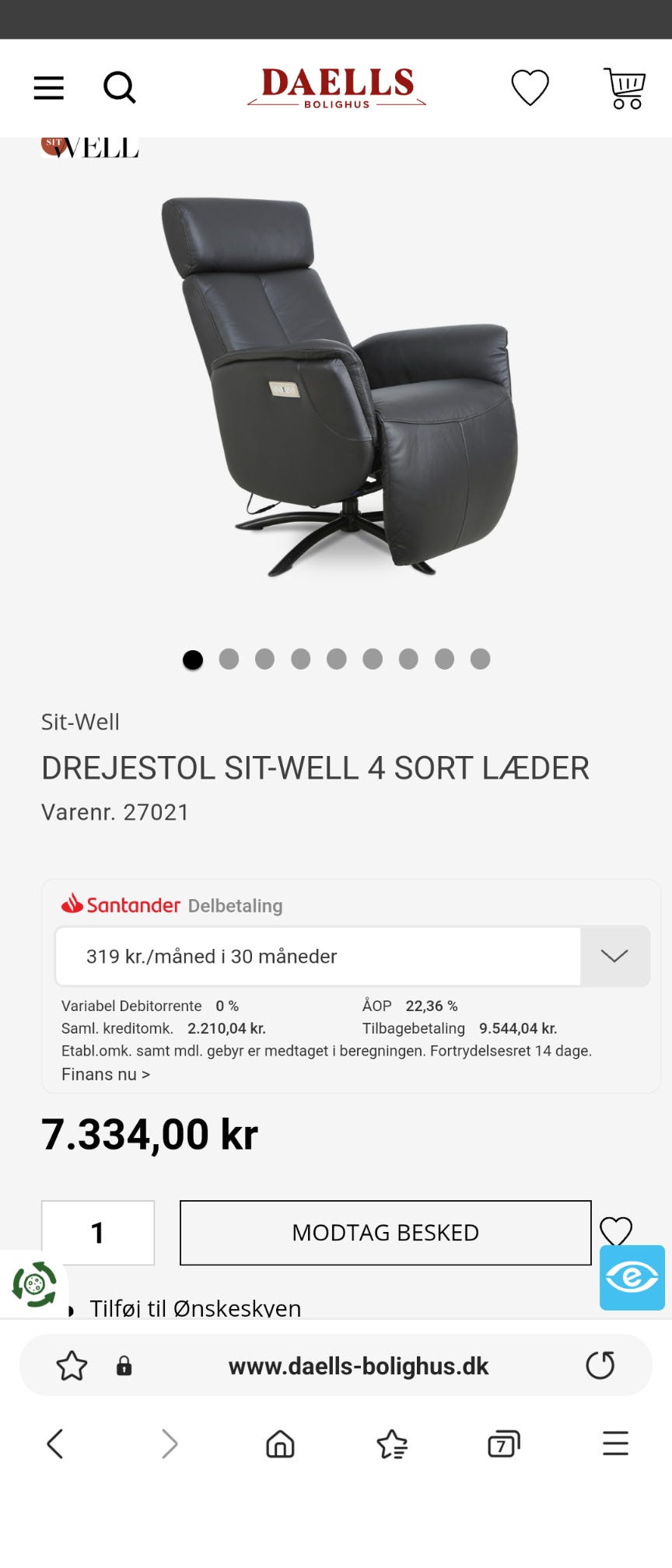Open the search magnifier icon
This screenshot has width=672, height=1568.
(120, 87)
